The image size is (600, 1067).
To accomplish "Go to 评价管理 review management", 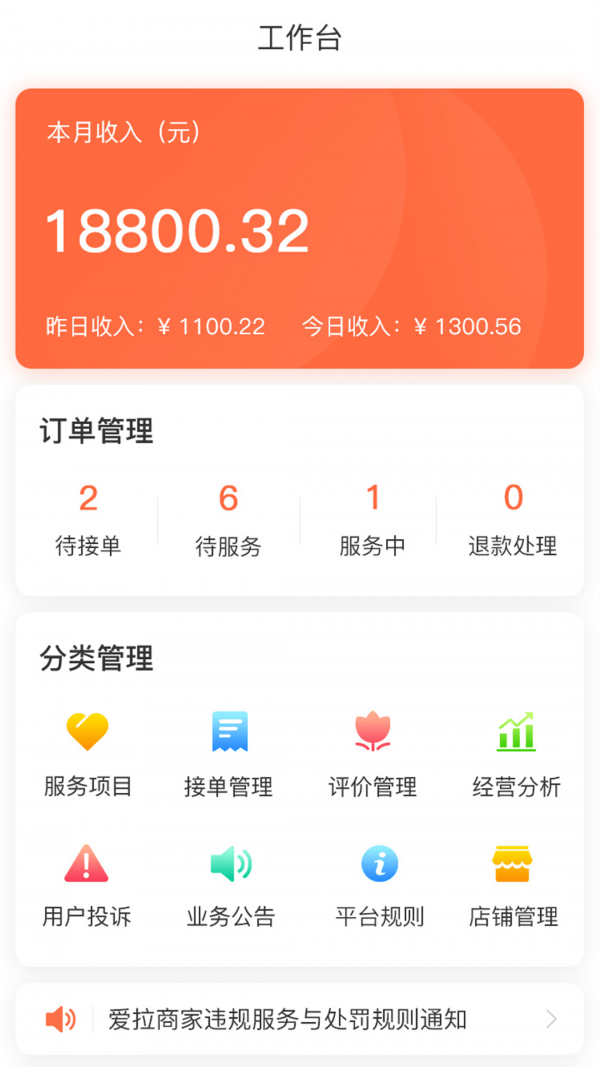I will tap(373, 753).
